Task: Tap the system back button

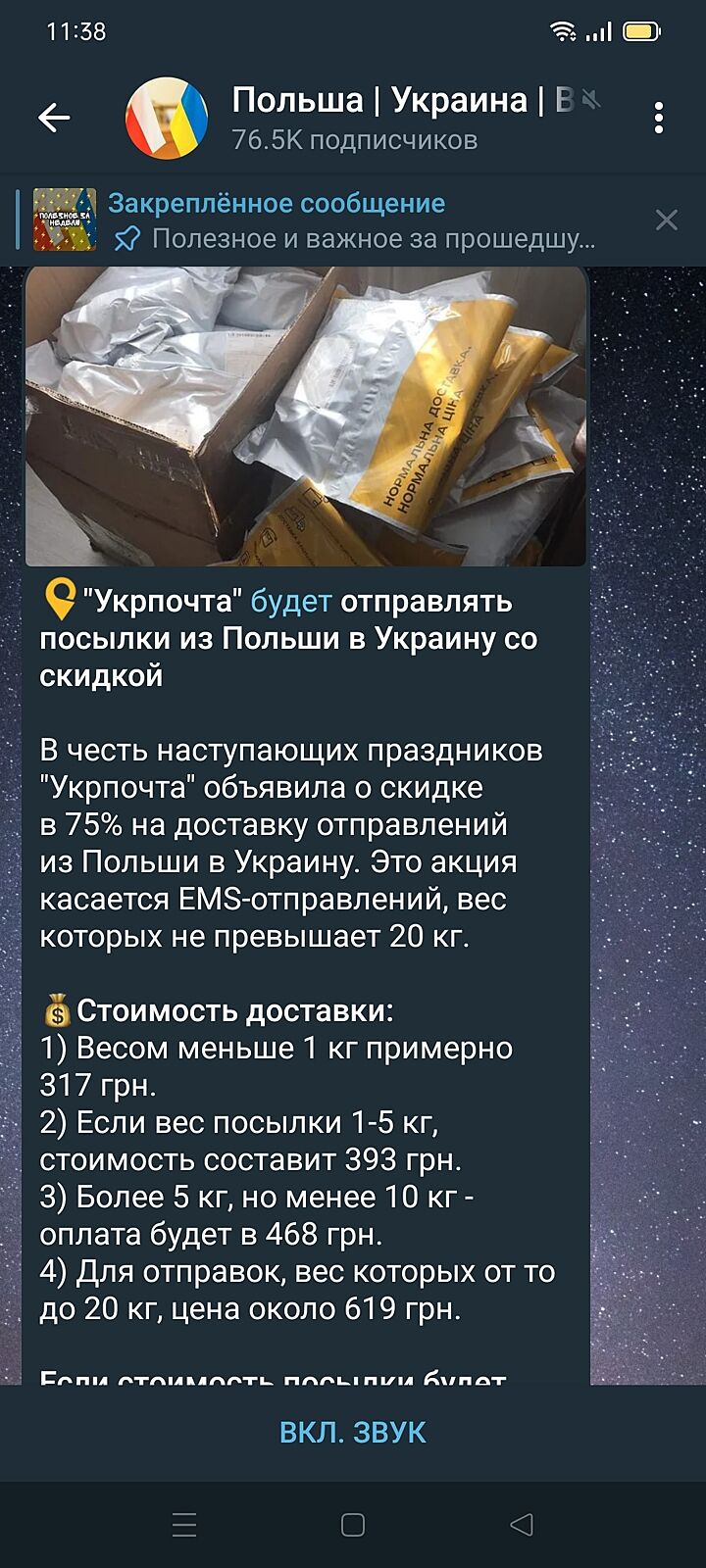Action: (522, 1524)
